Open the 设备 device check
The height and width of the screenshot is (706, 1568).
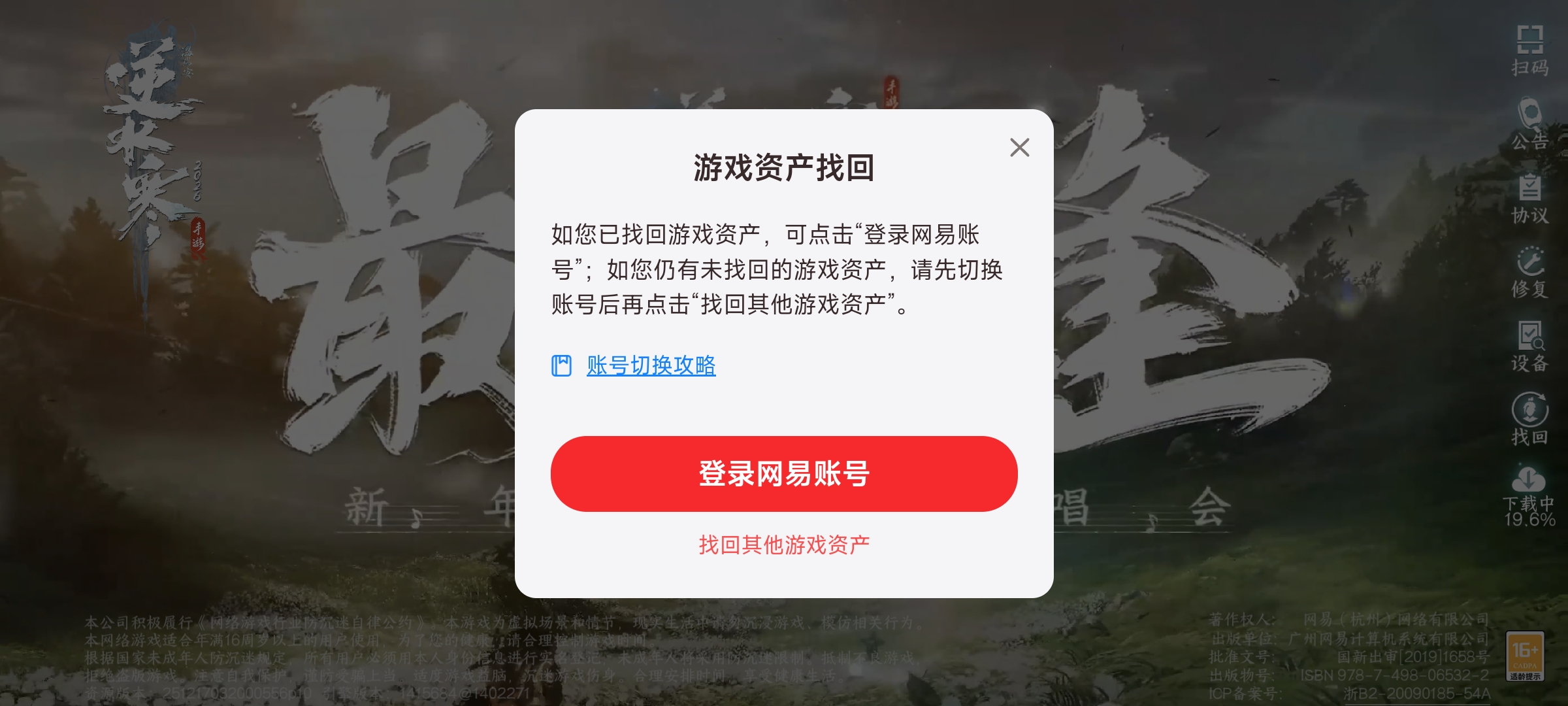[x=1529, y=346]
